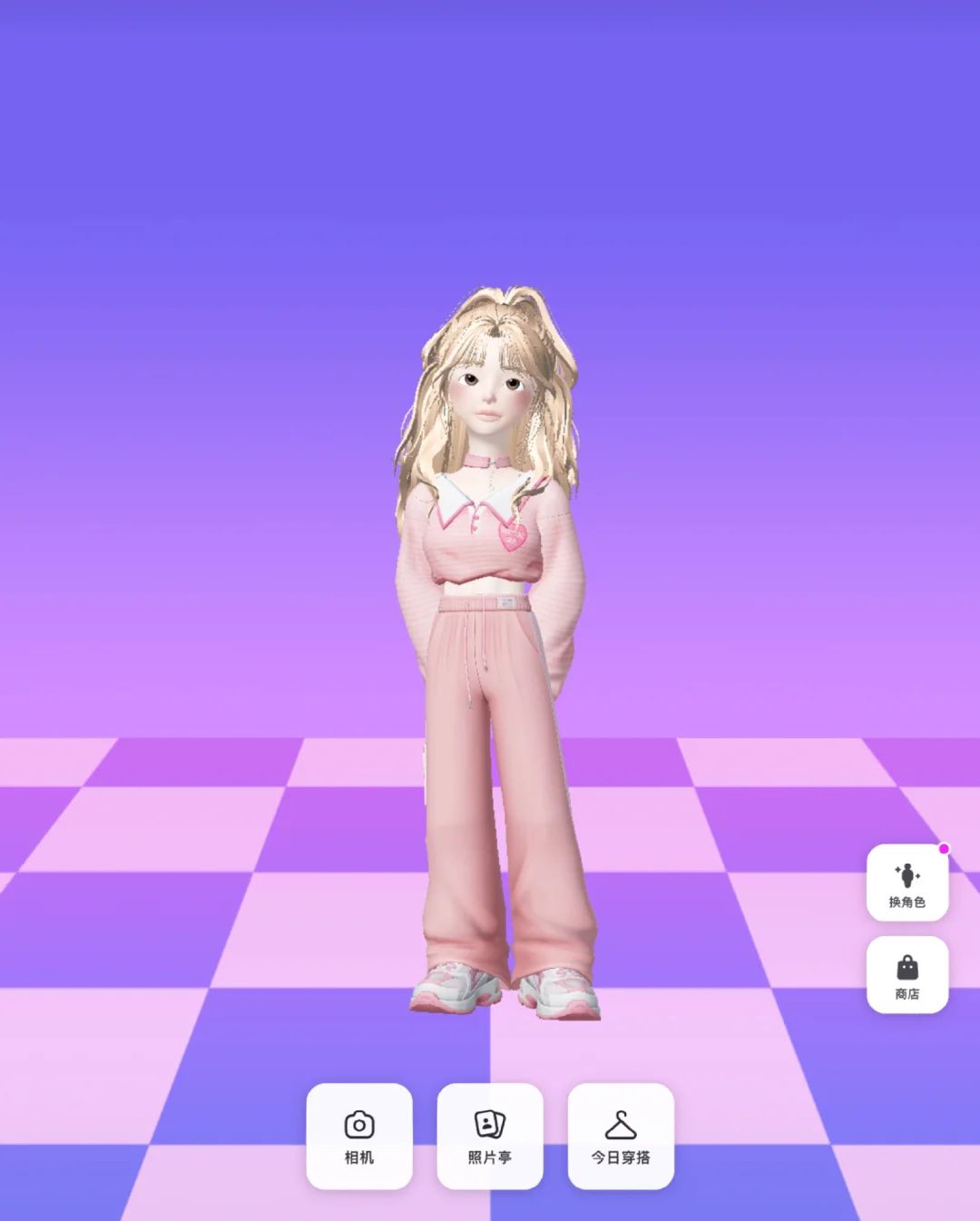The height and width of the screenshot is (1221, 980).
Task: Open the 照片亭 photo booth
Action: tap(490, 1136)
